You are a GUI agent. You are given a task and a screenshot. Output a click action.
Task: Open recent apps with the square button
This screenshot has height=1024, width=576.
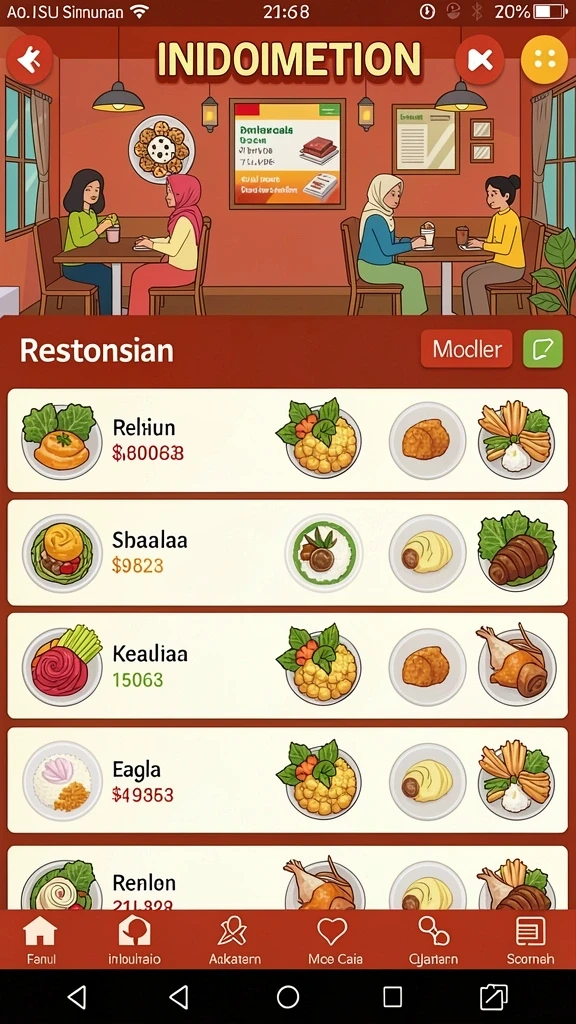[392, 997]
